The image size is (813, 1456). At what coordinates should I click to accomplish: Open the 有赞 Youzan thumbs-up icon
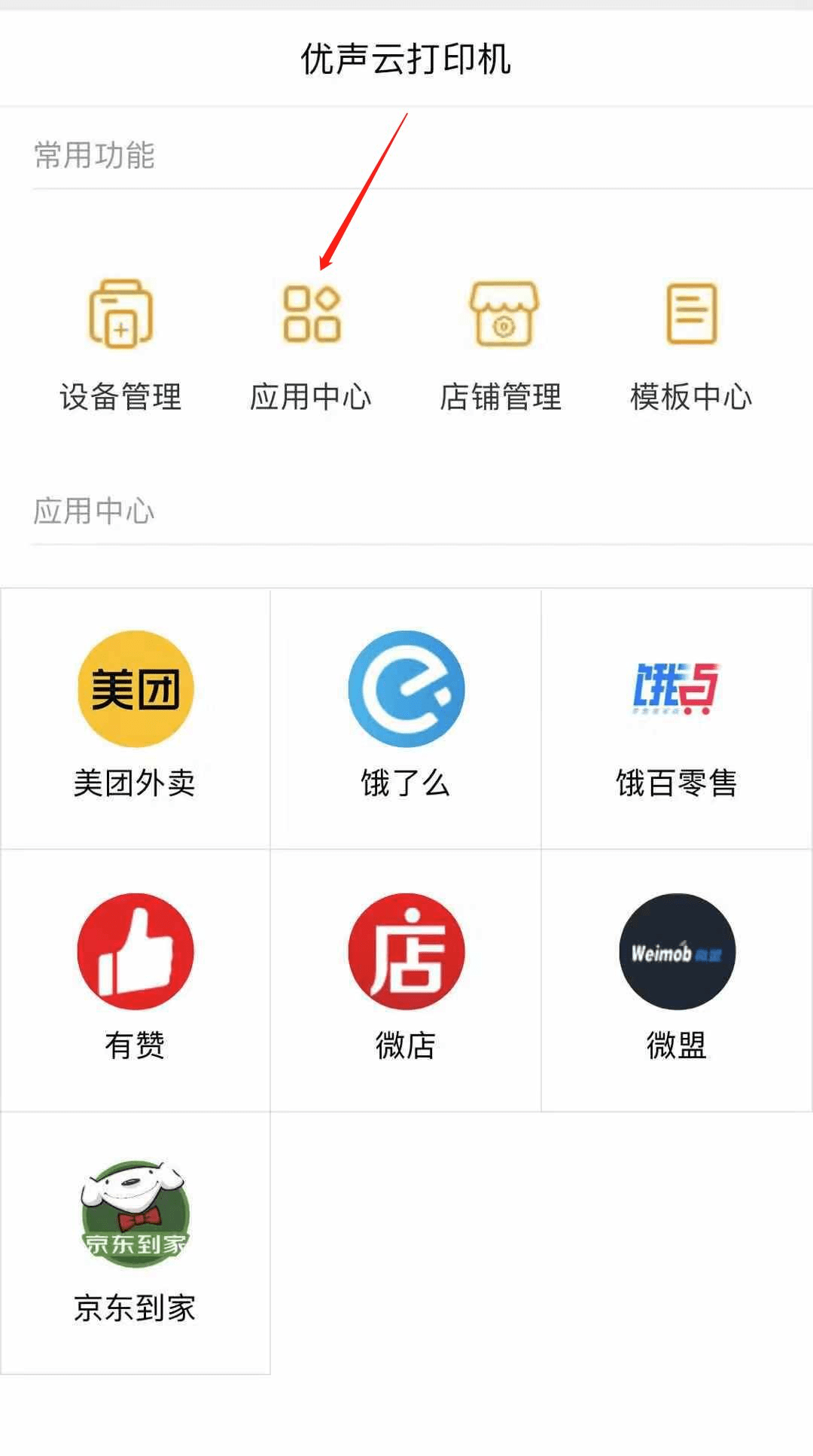click(135, 951)
